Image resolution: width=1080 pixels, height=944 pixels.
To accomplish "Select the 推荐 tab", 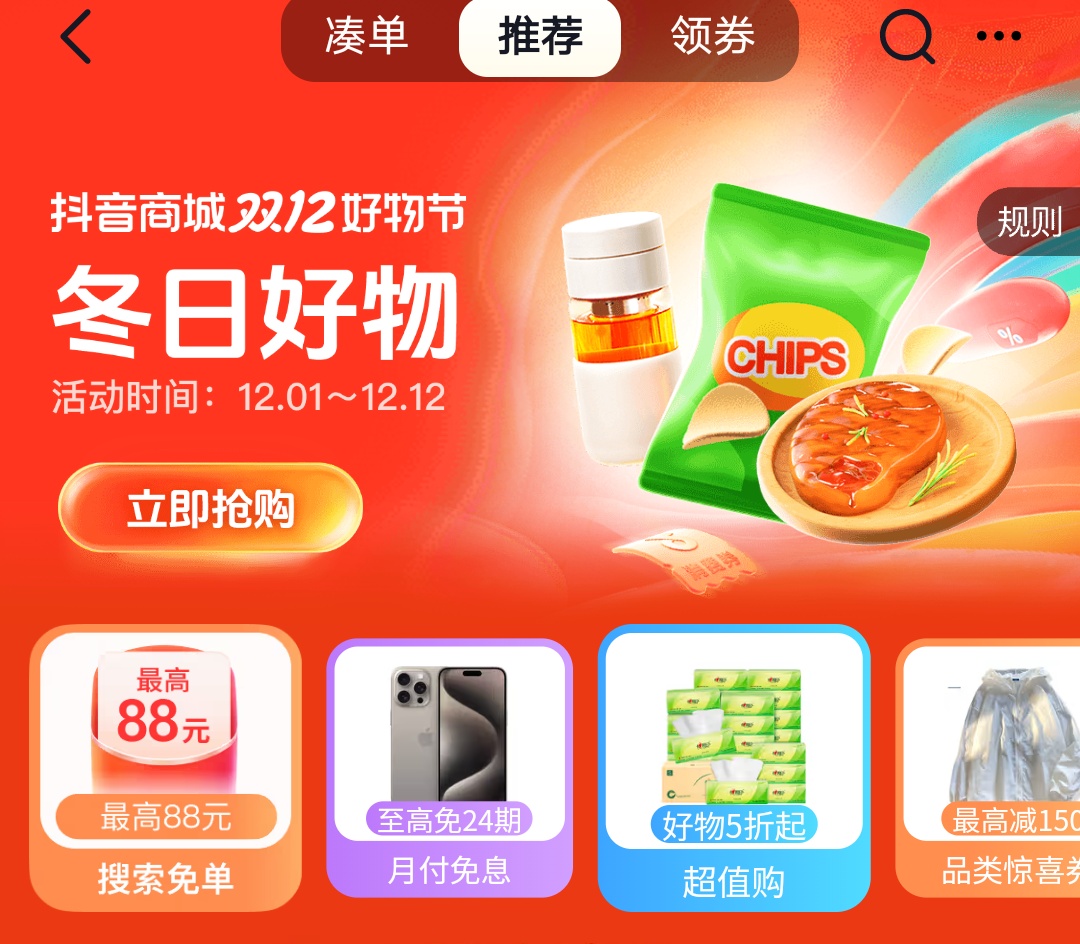I will click(x=540, y=38).
